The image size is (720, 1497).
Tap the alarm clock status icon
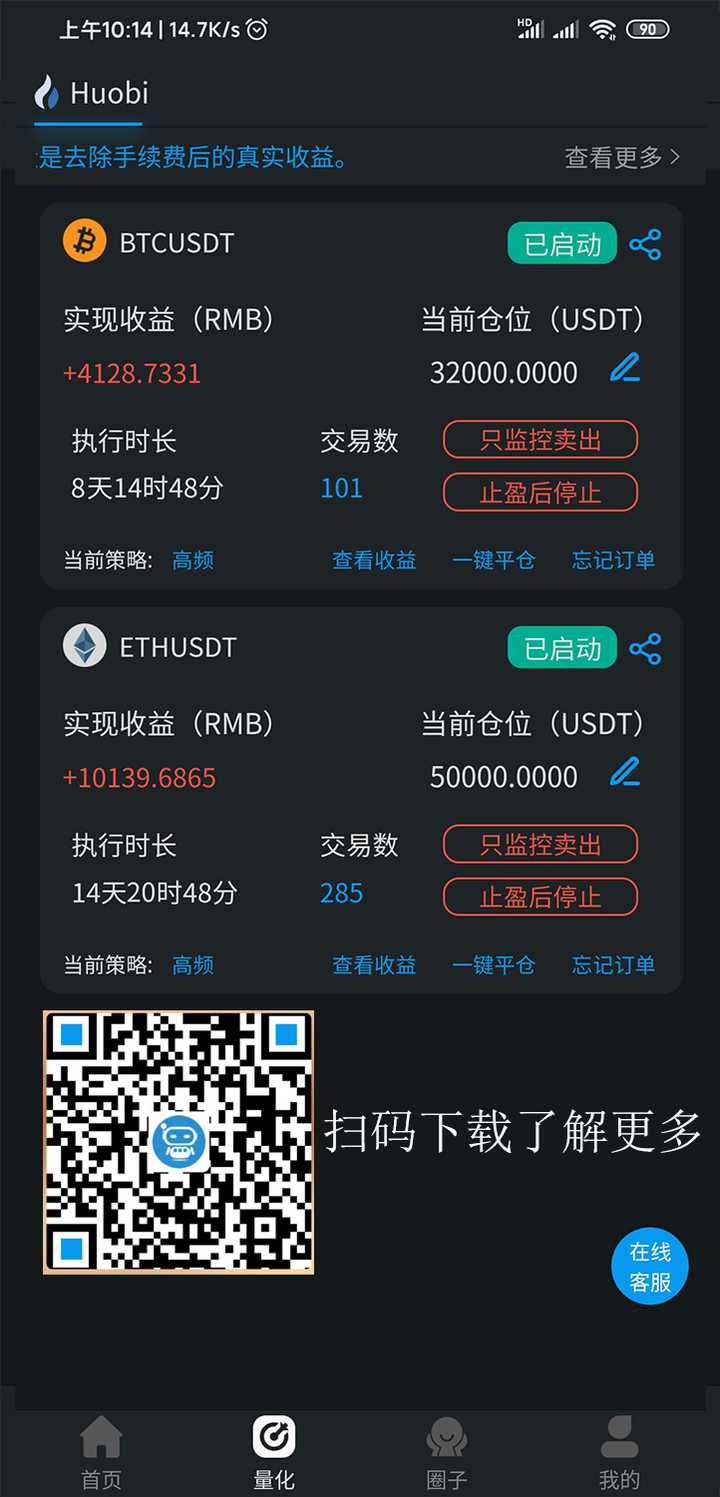point(259,28)
